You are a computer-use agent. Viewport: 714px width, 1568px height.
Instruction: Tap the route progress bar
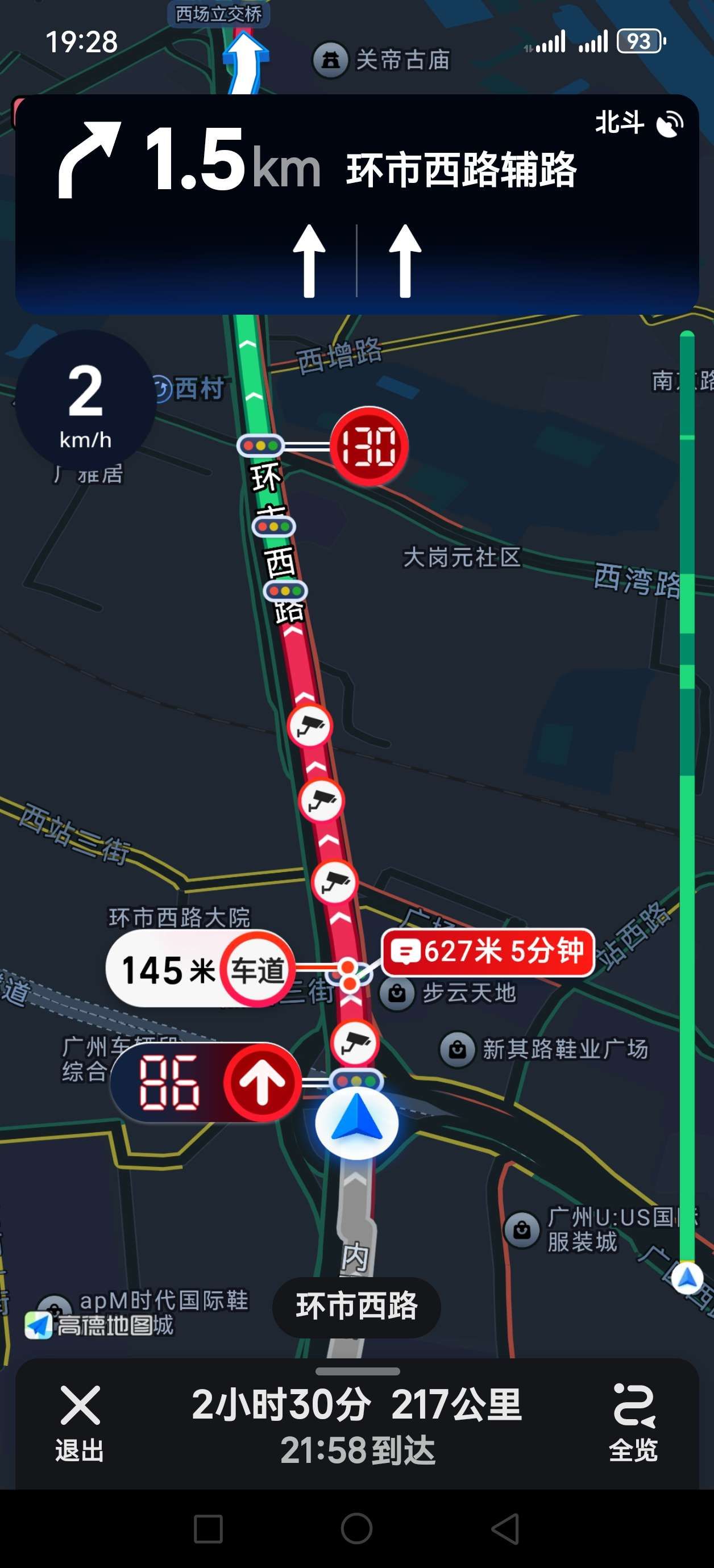click(x=687, y=791)
